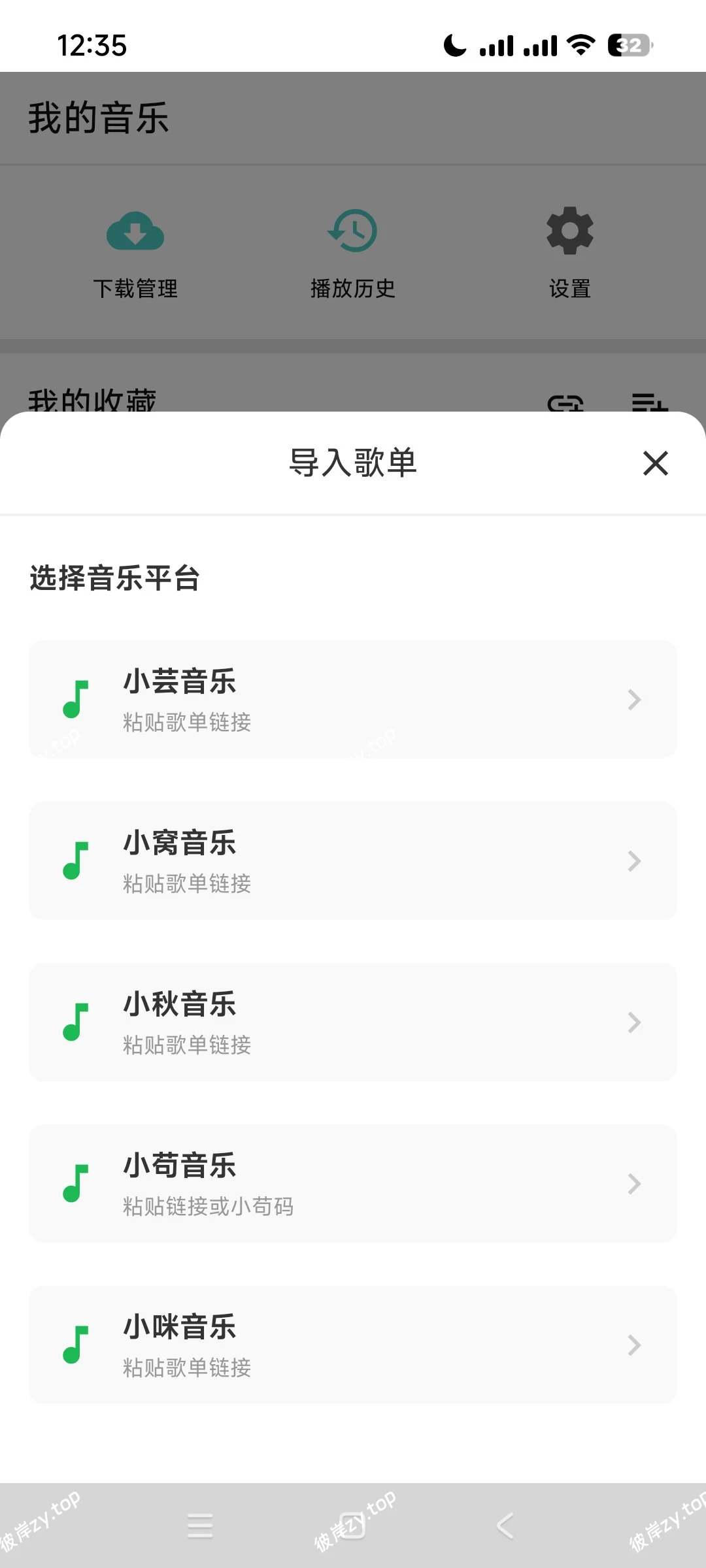Open settings with the gear icon
706x1568 pixels.
point(569,230)
